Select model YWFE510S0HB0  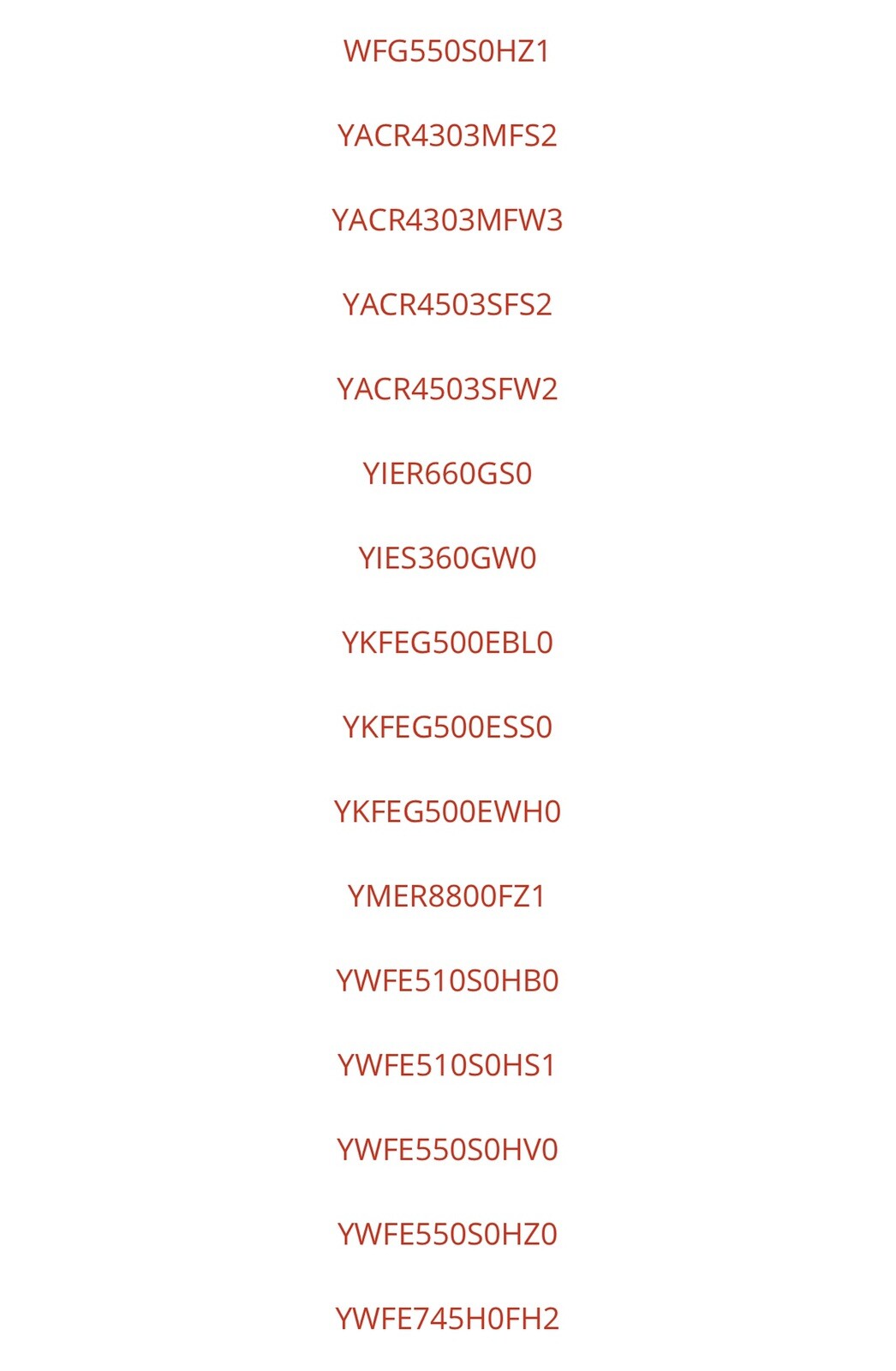click(446, 980)
